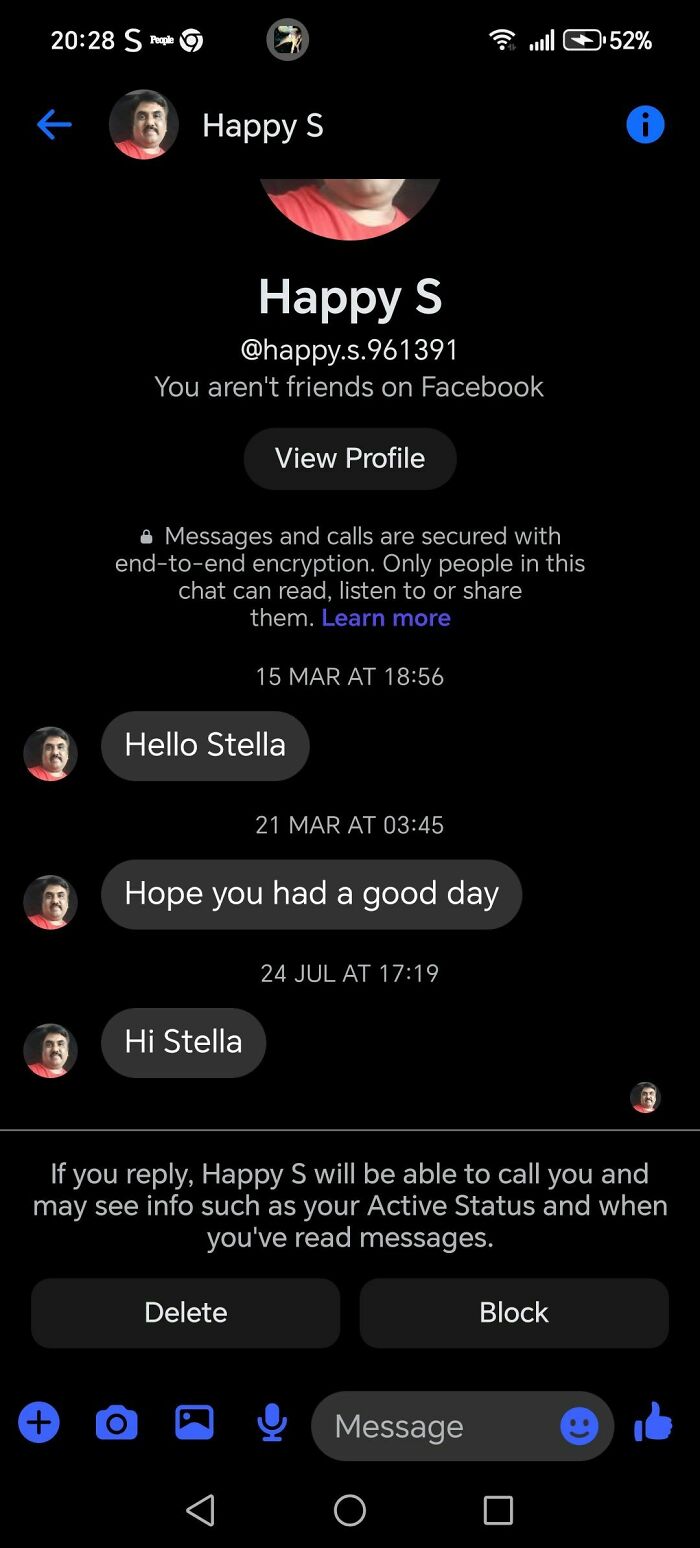The width and height of the screenshot is (700, 1548).
Task: View Happy S's profile
Action: (350, 458)
